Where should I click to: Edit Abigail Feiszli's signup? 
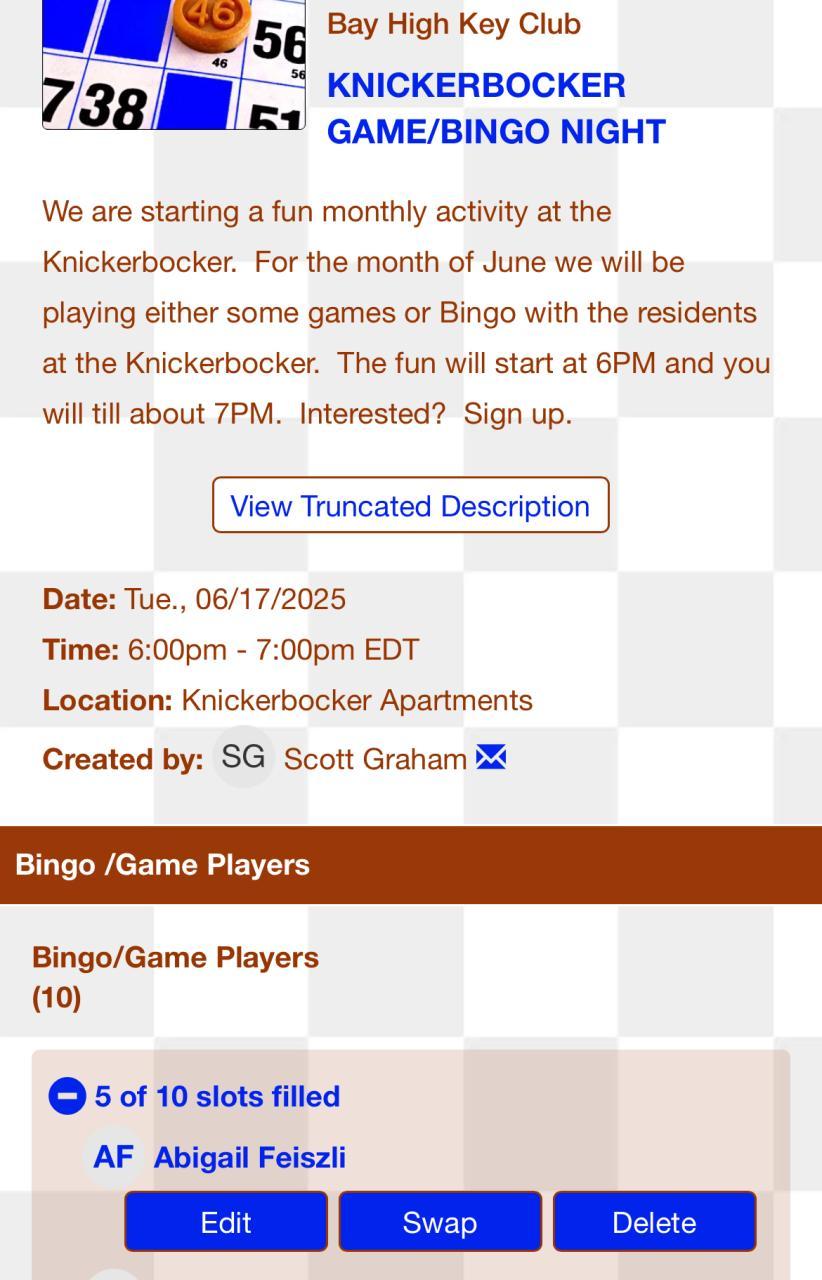pyautogui.click(x=226, y=1222)
